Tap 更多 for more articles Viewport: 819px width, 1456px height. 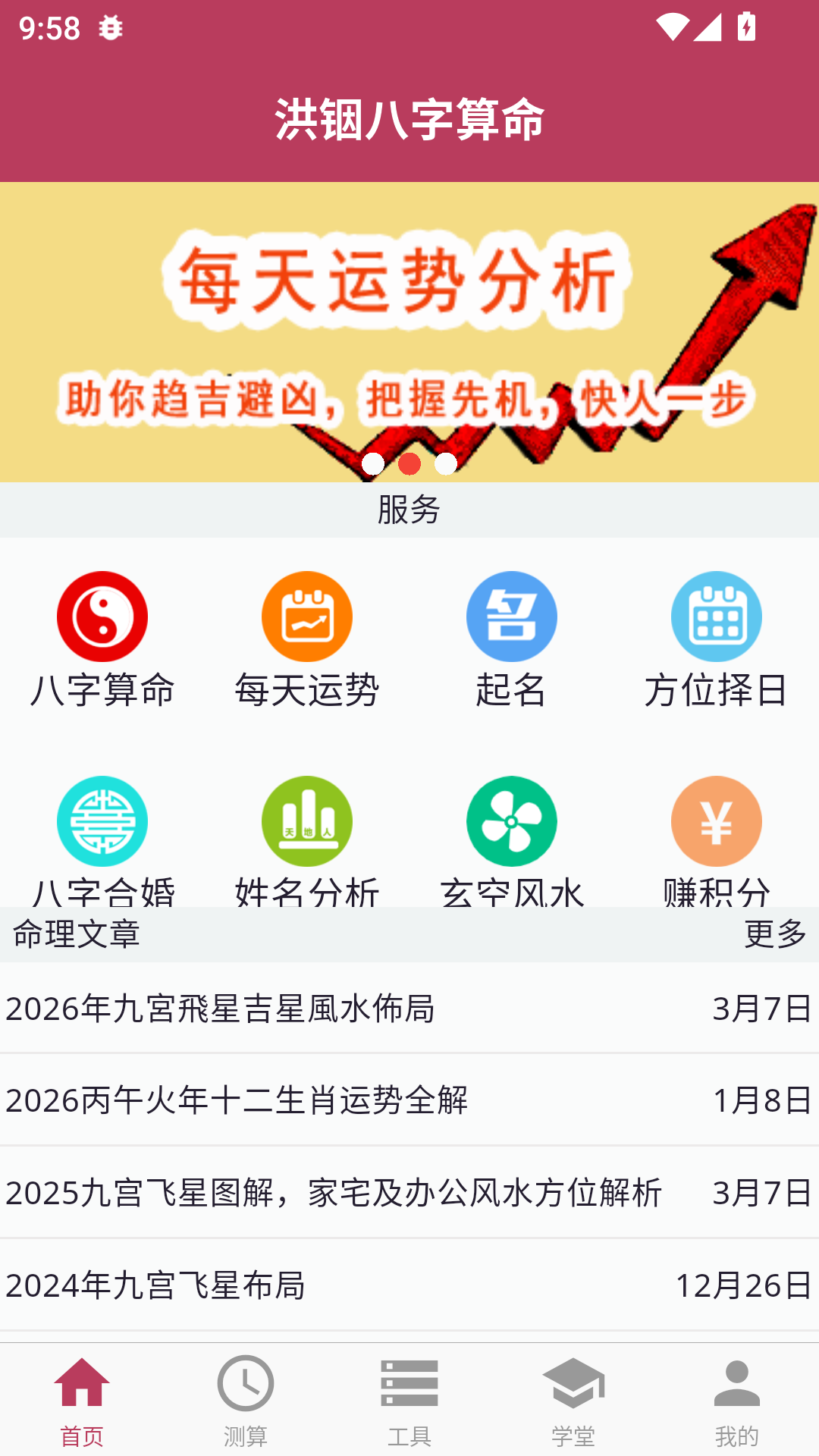click(x=775, y=934)
